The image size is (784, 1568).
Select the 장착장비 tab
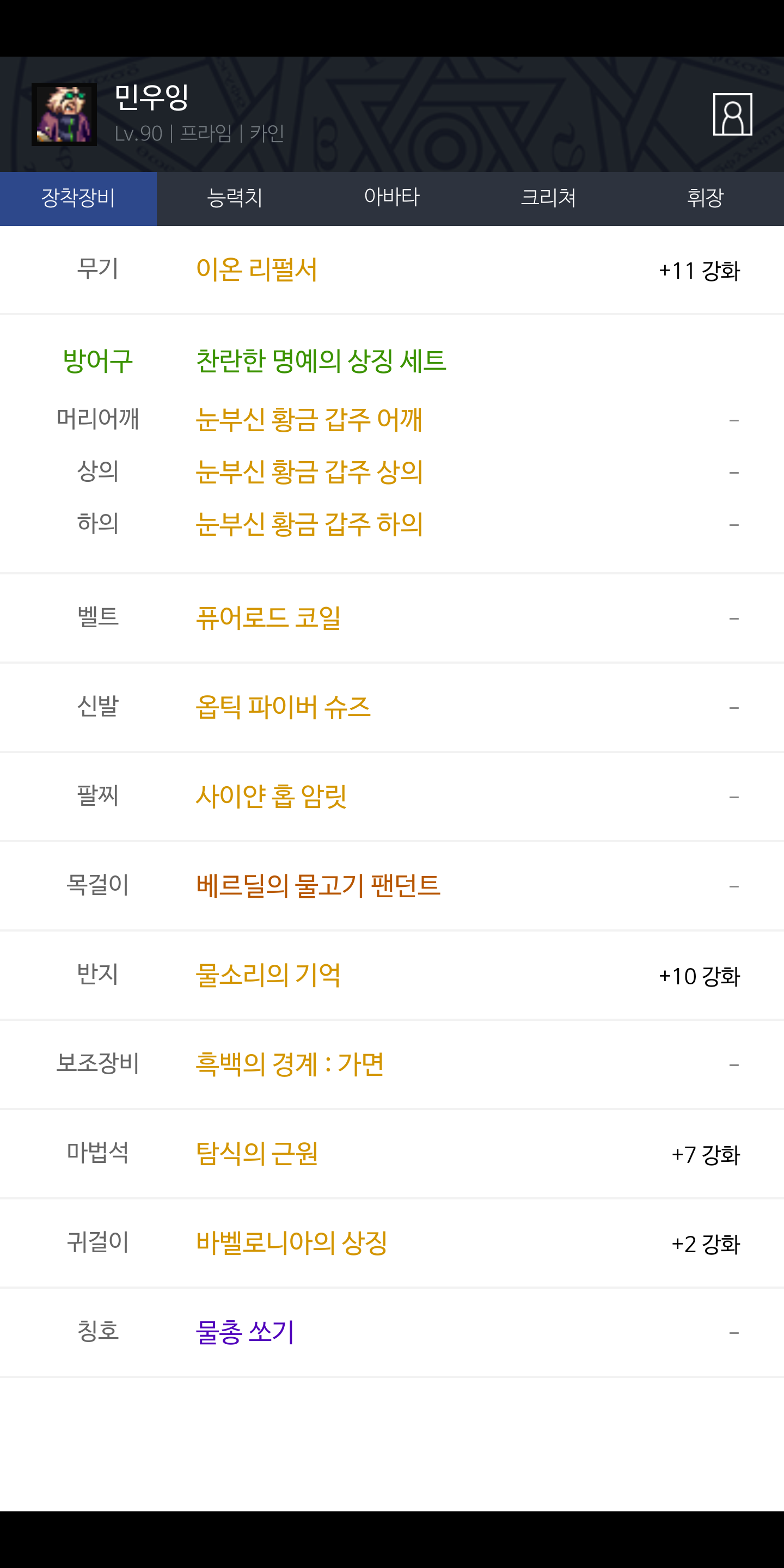(78, 198)
